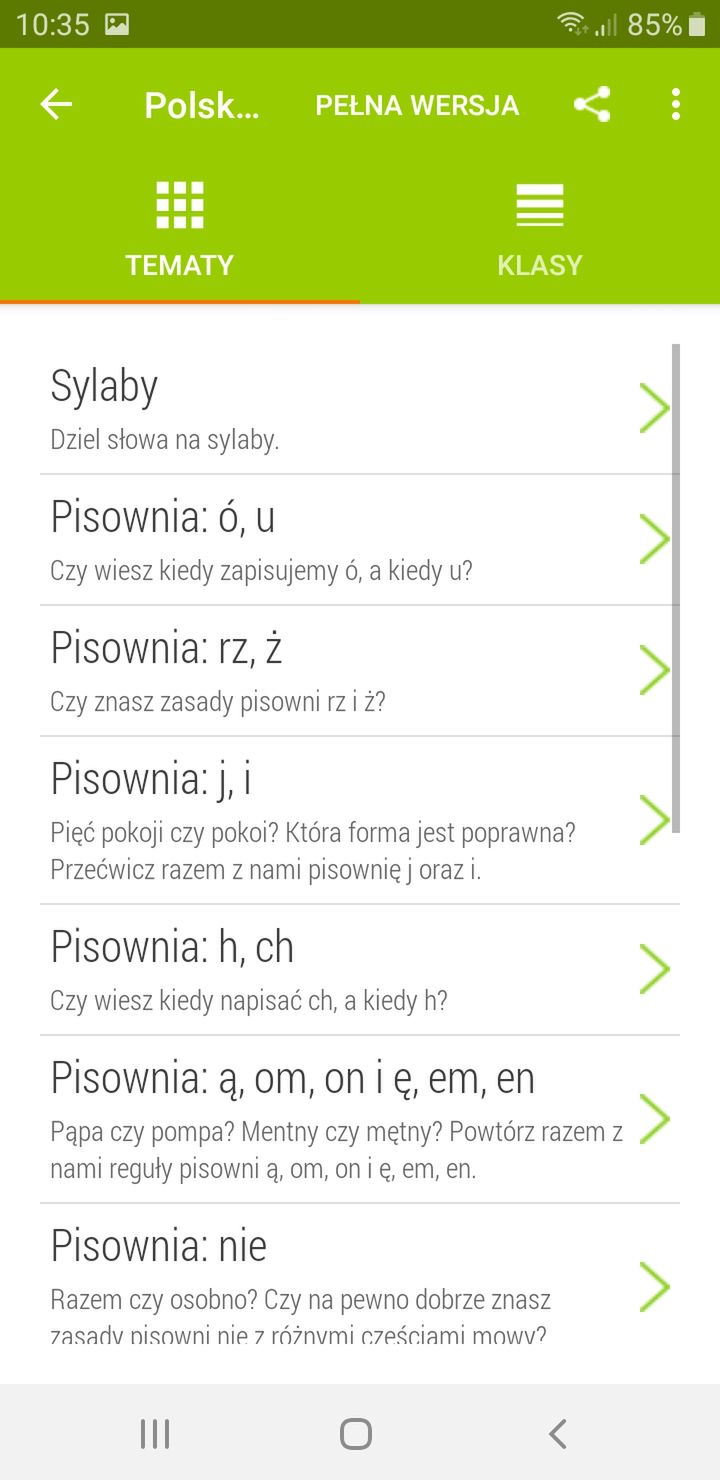
Task: Open the three-dot overflow menu
Action: (x=676, y=104)
